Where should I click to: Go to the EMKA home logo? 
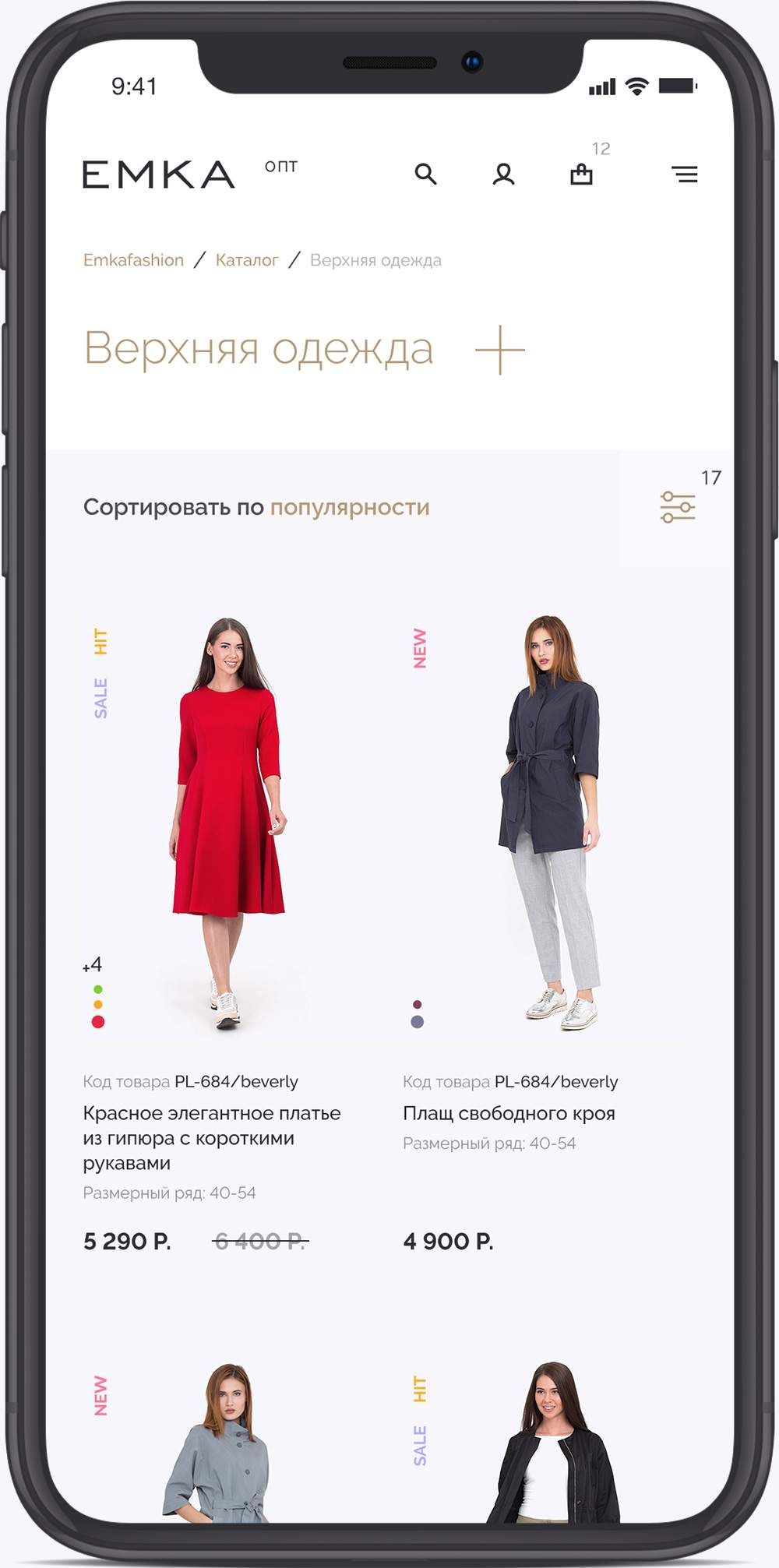tap(159, 174)
